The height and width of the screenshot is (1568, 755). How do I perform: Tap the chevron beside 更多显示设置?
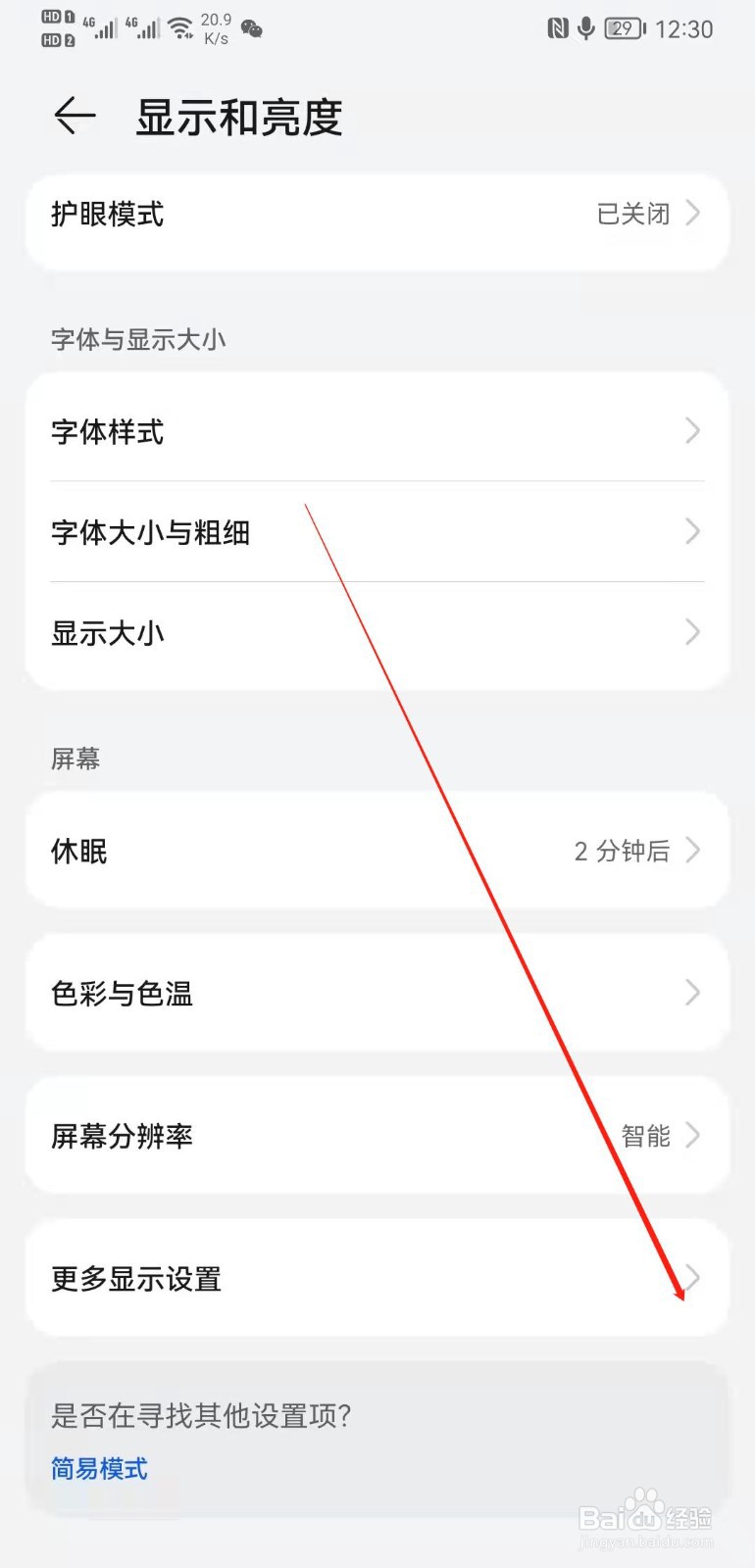point(693,1278)
